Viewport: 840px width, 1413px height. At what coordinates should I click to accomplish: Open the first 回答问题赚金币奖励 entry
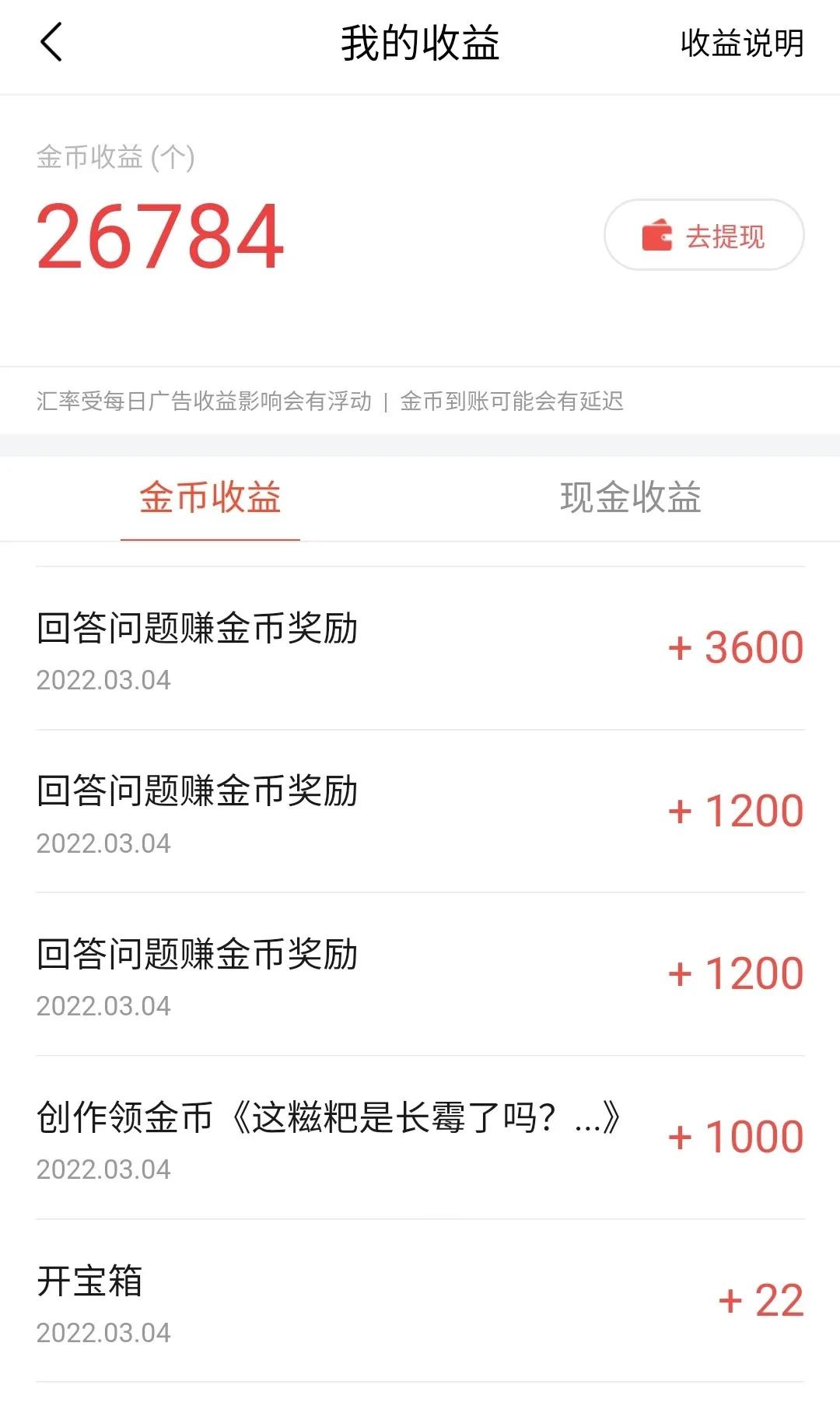click(x=198, y=633)
